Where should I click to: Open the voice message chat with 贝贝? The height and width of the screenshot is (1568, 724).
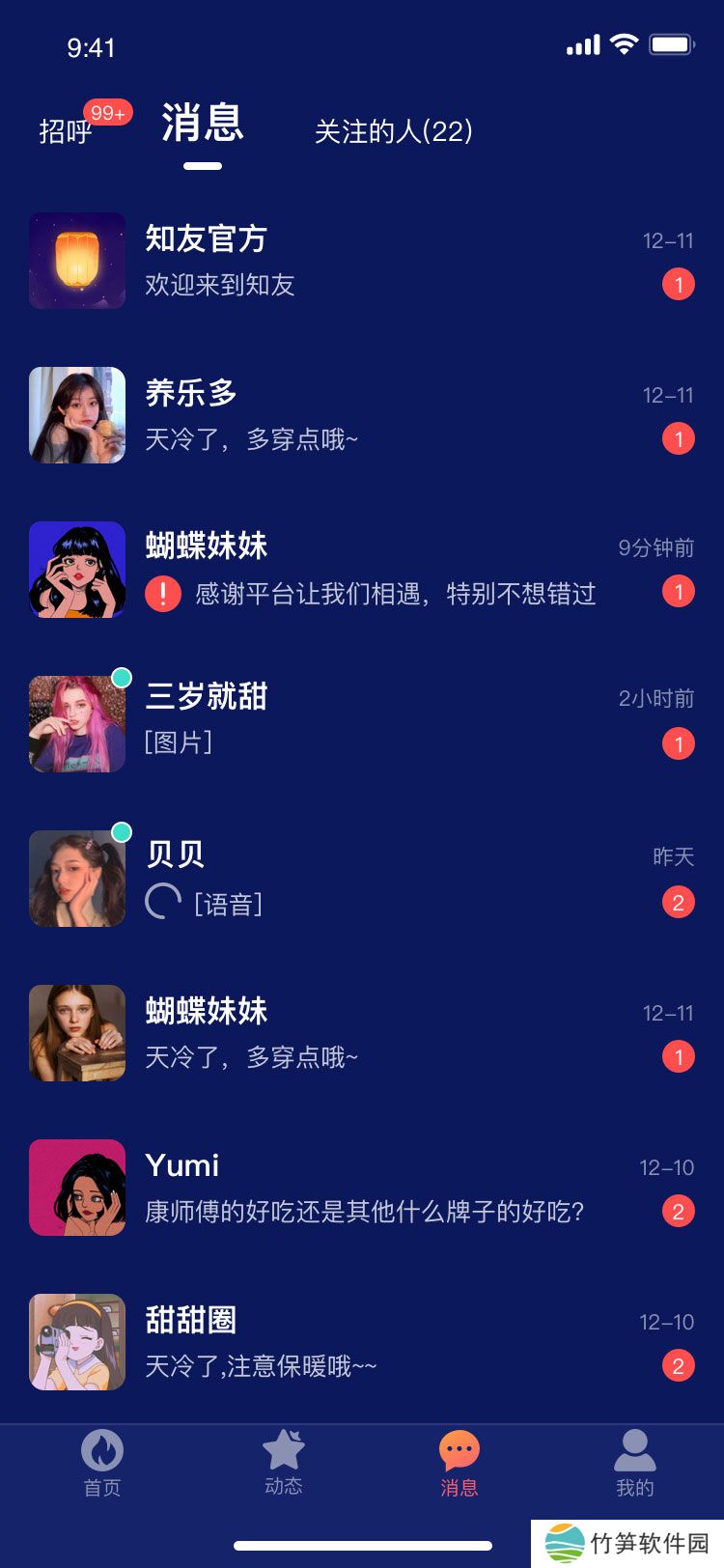pyautogui.click(x=362, y=879)
